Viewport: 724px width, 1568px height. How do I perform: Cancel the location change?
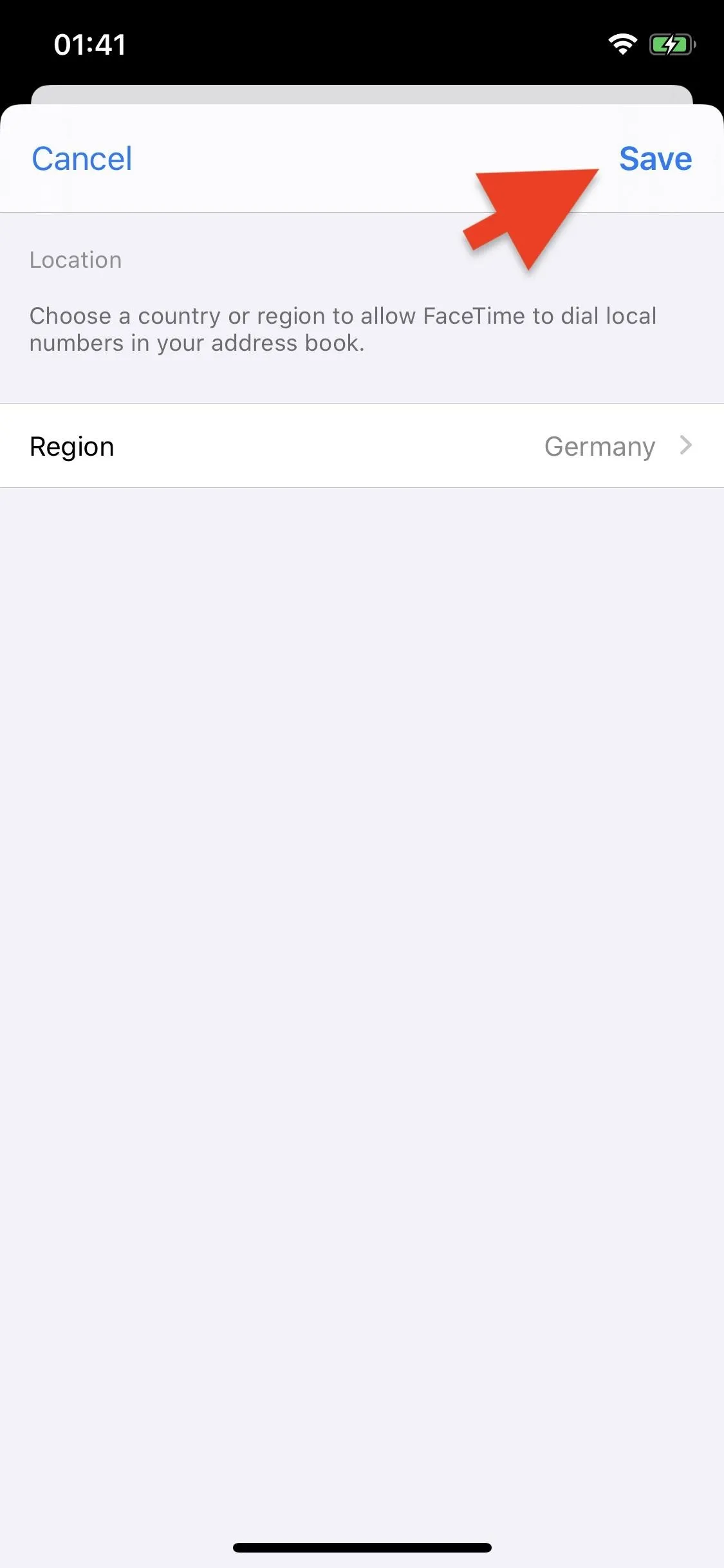(82, 159)
